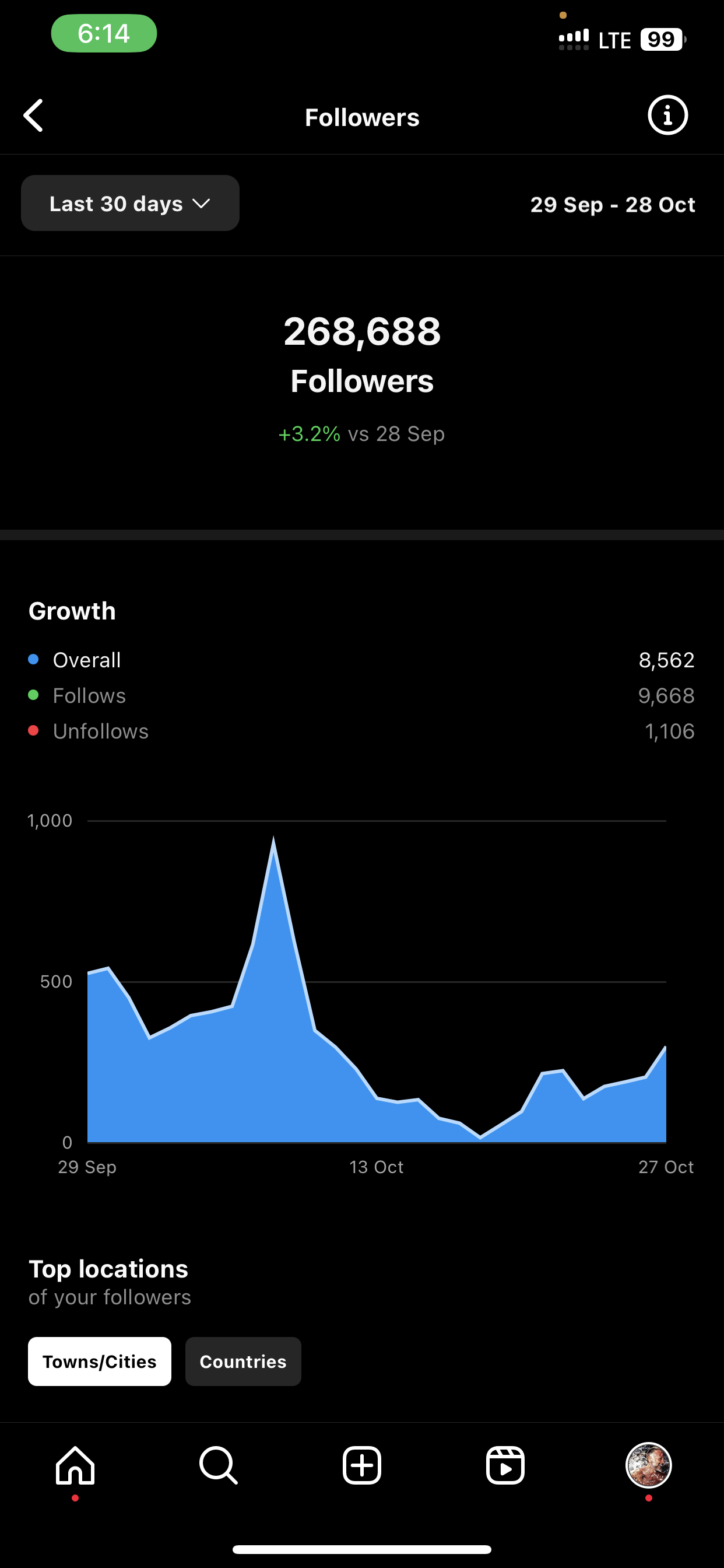Open the Last 30 days dropdown

click(x=130, y=204)
